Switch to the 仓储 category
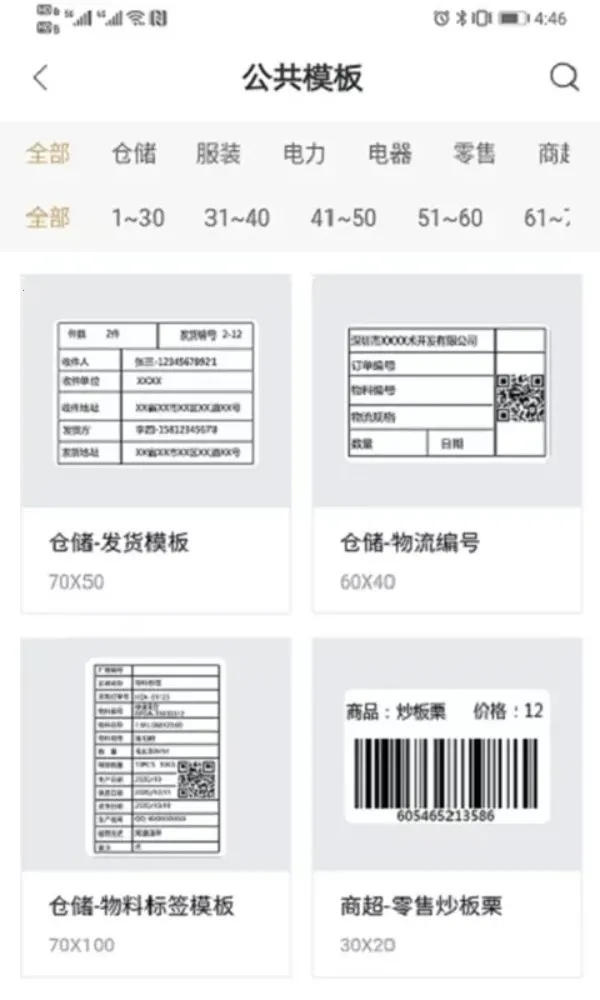The height and width of the screenshot is (1000, 600). click(134, 154)
